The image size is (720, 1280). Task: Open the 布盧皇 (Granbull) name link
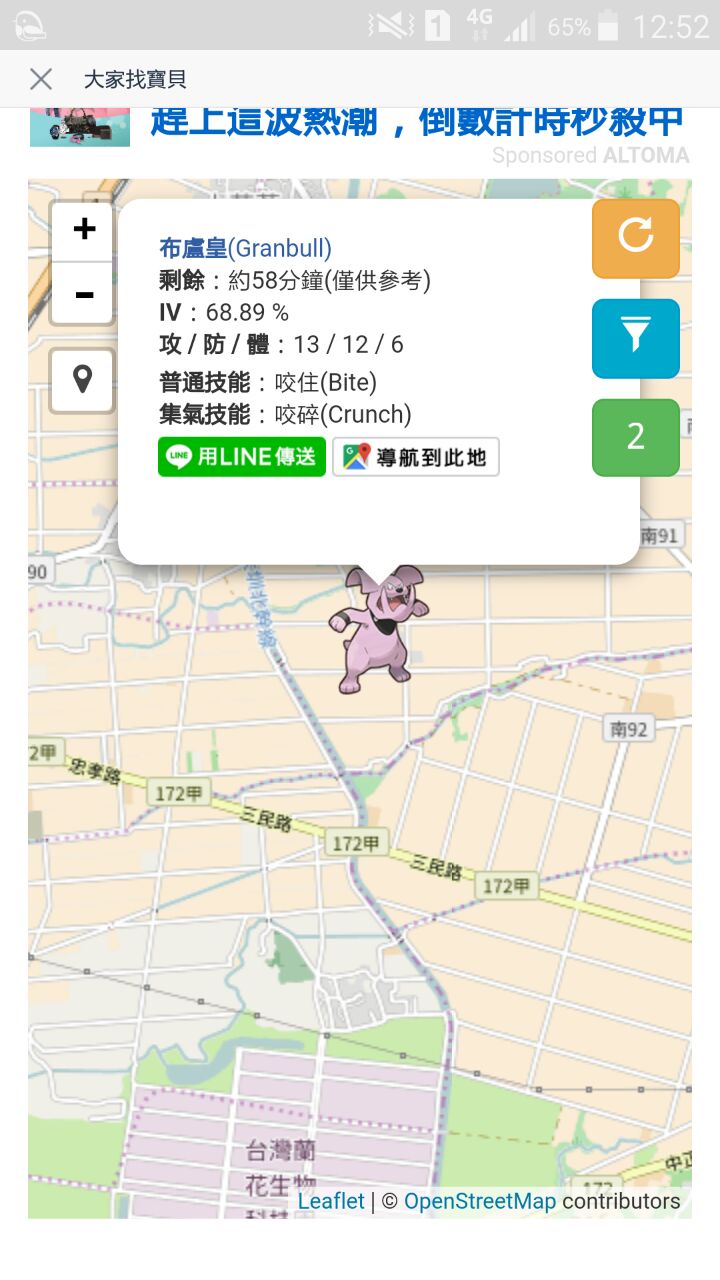245,248
